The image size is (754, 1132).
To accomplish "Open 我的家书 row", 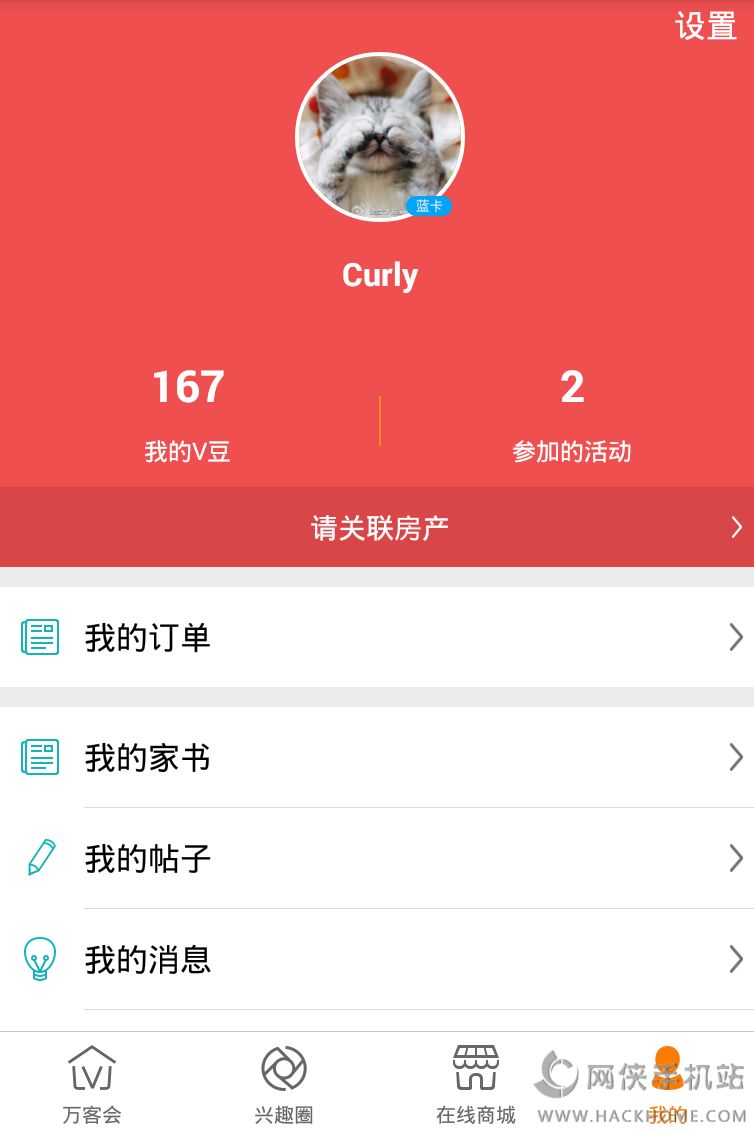I will [377, 757].
